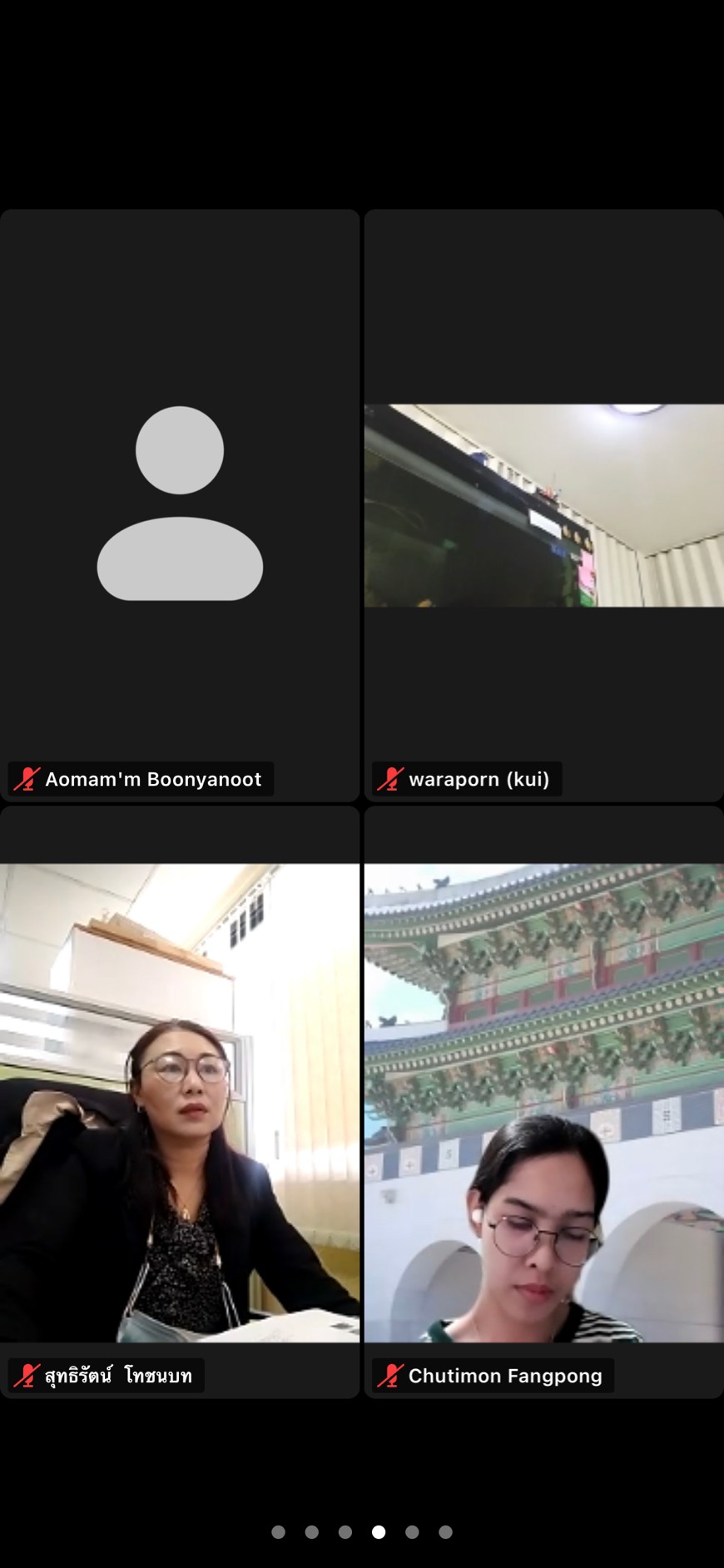Screen dimensions: 724x1568
Task: Jump to the first gallery page dot
Action: click(x=279, y=1532)
